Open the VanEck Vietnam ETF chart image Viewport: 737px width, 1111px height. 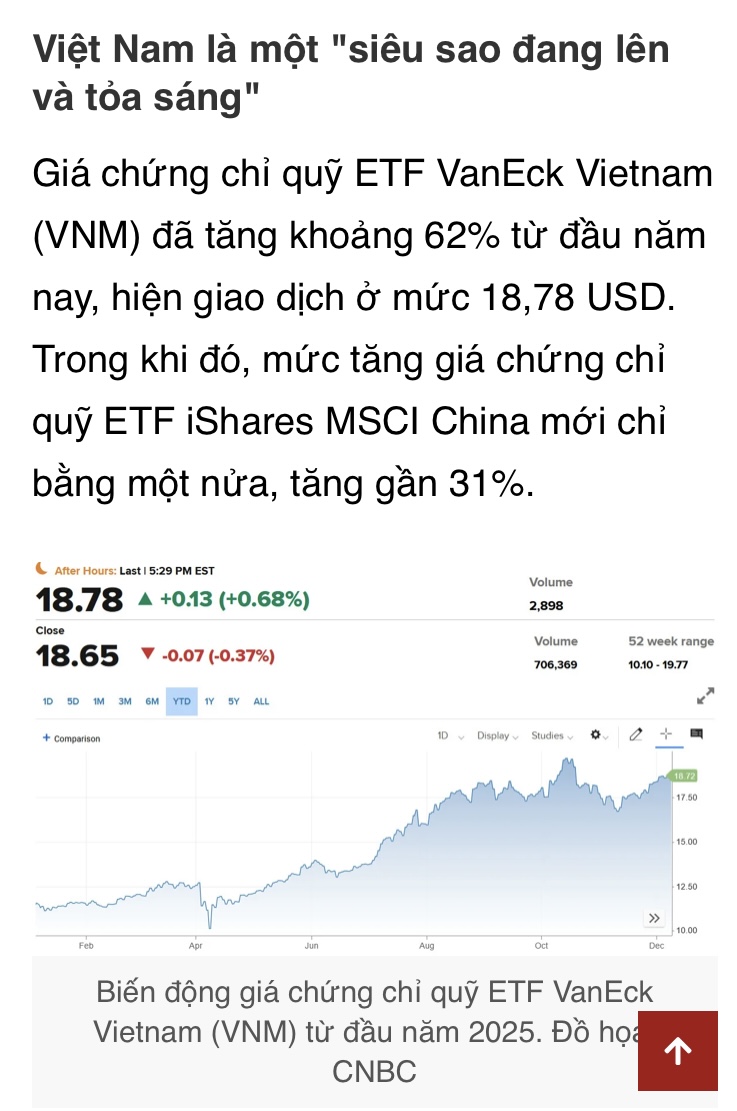click(374, 750)
